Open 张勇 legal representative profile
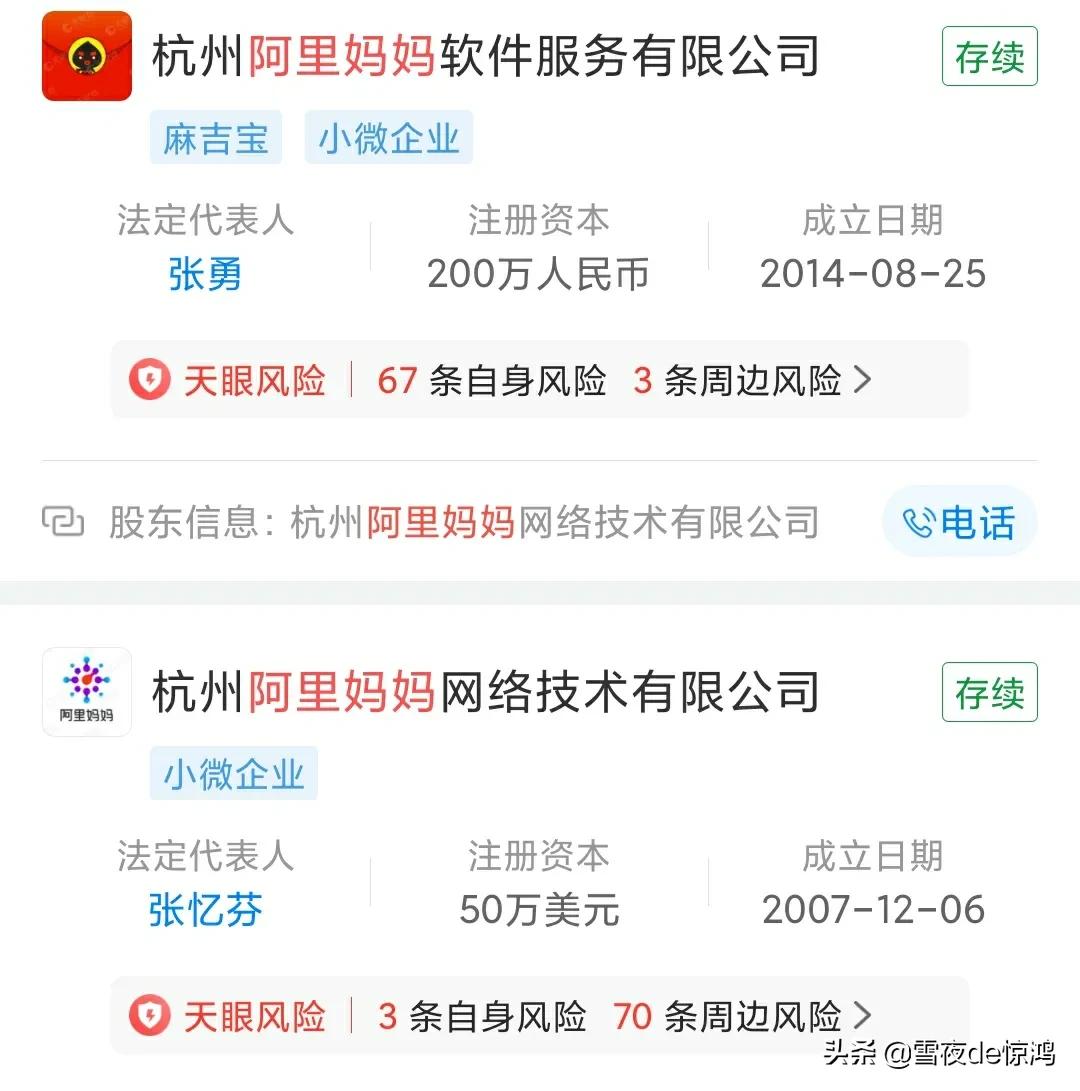The width and height of the screenshot is (1080, 1091). 202,272
